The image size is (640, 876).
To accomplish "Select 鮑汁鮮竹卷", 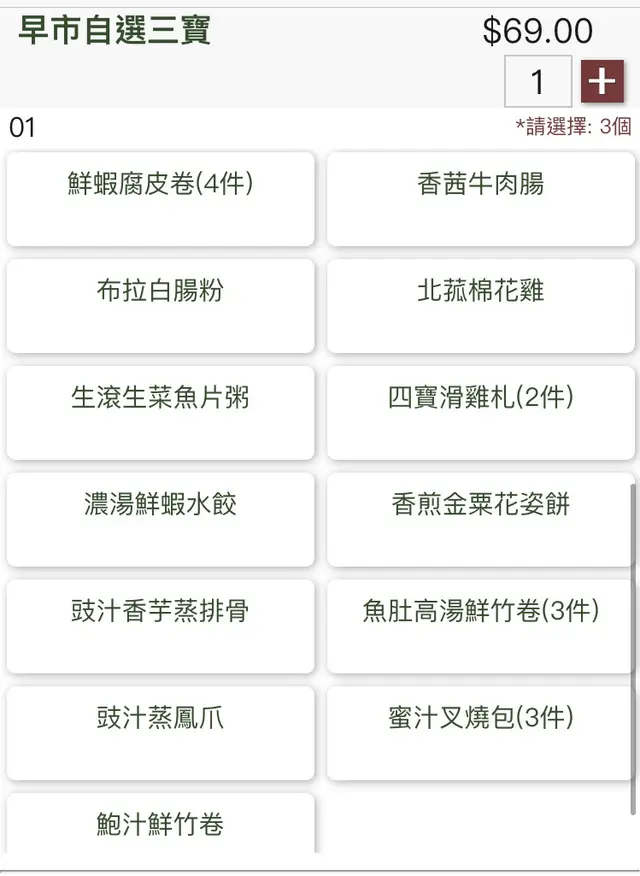I will click(160, 824).
